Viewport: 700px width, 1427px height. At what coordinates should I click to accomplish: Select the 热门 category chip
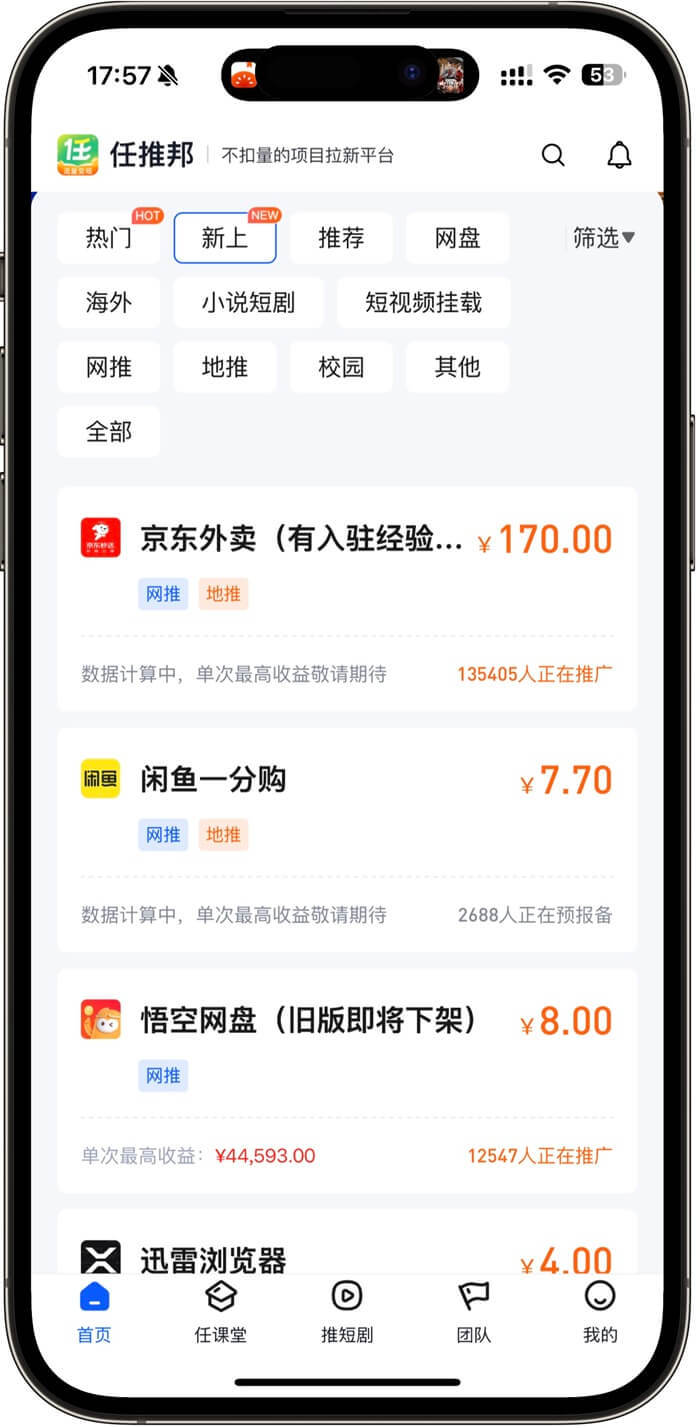[x=109, y=238]
